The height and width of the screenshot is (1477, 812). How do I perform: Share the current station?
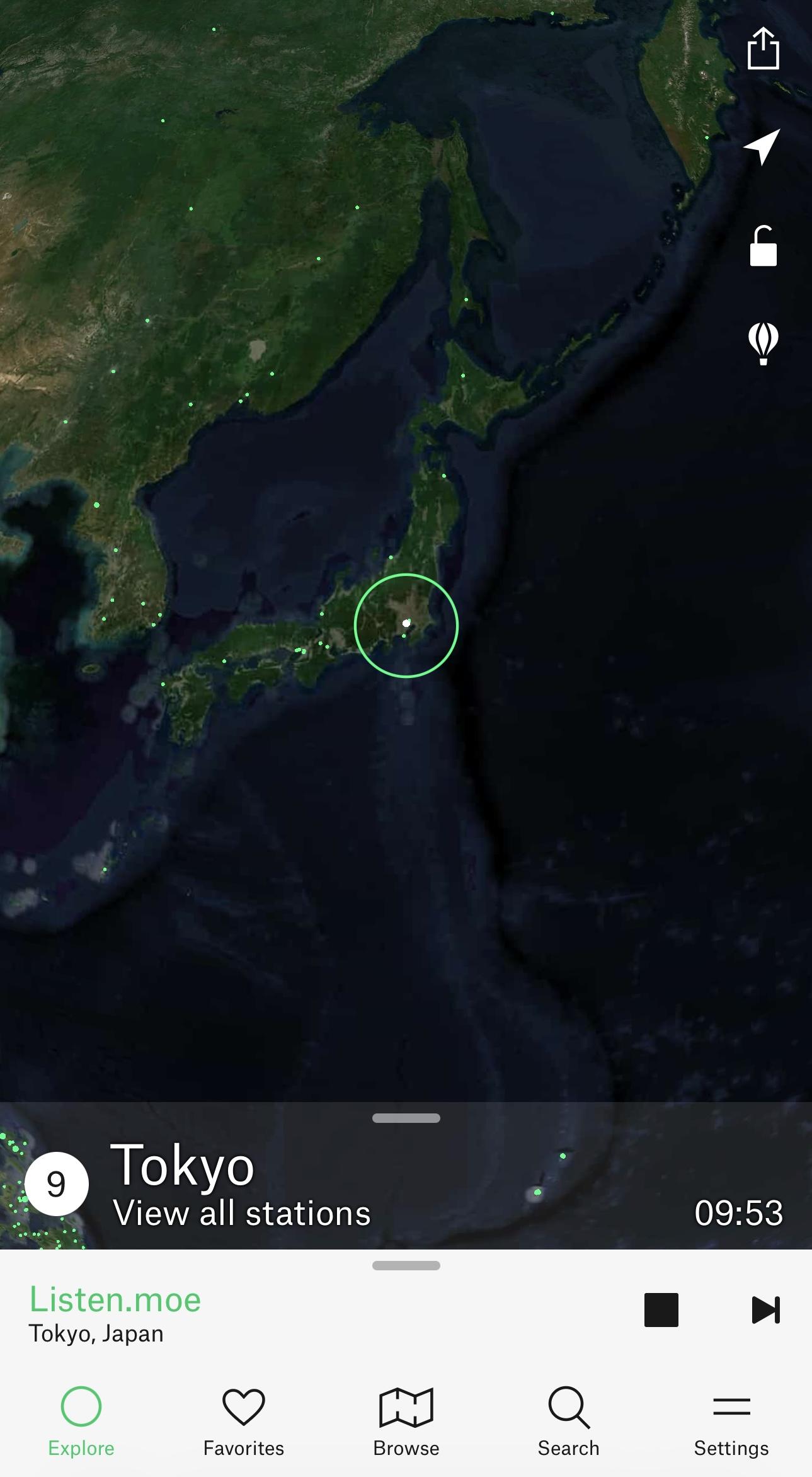pyautogui.click(x=763, y=48)
